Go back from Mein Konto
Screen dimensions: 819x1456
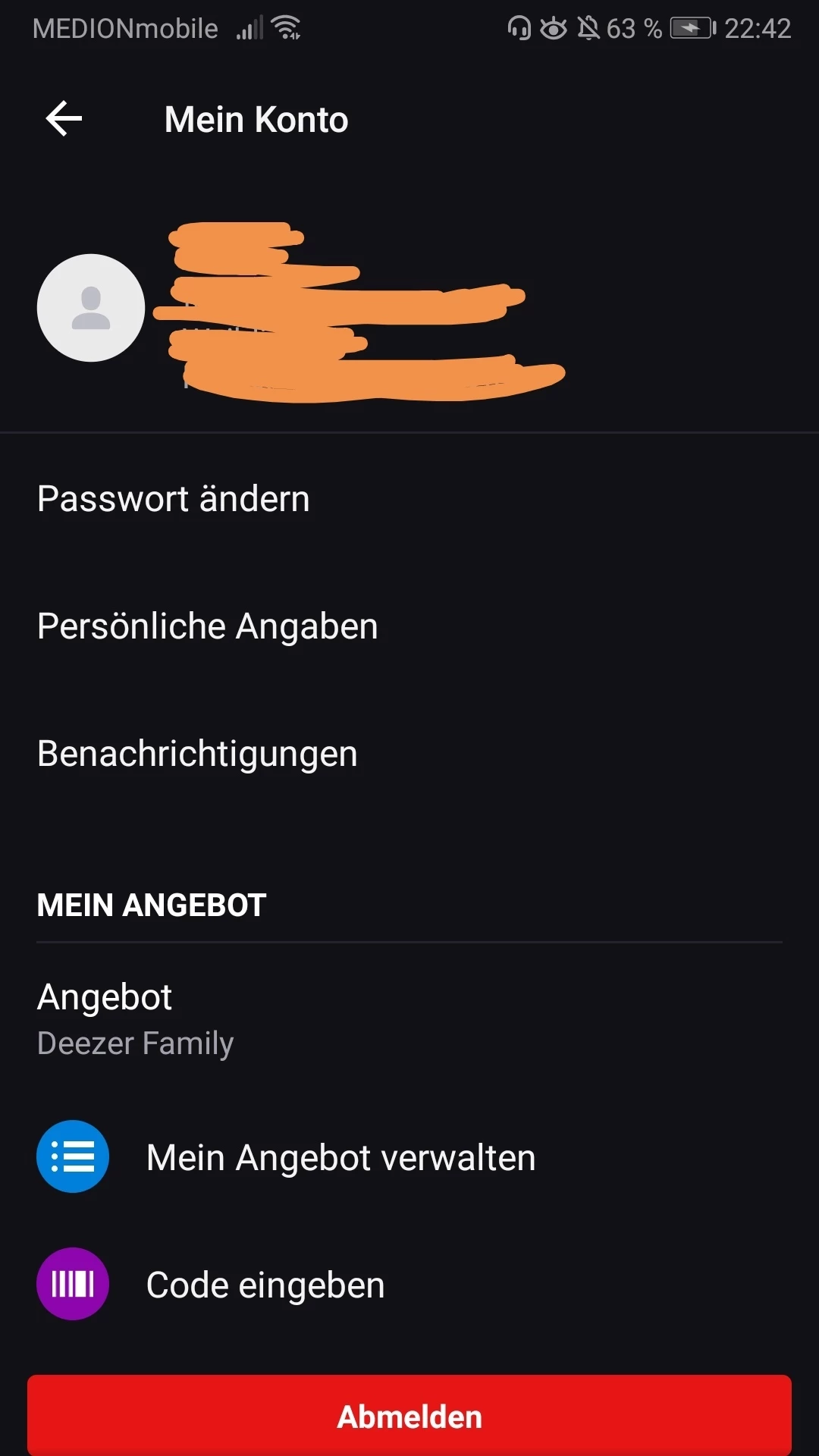click(64, 119)
